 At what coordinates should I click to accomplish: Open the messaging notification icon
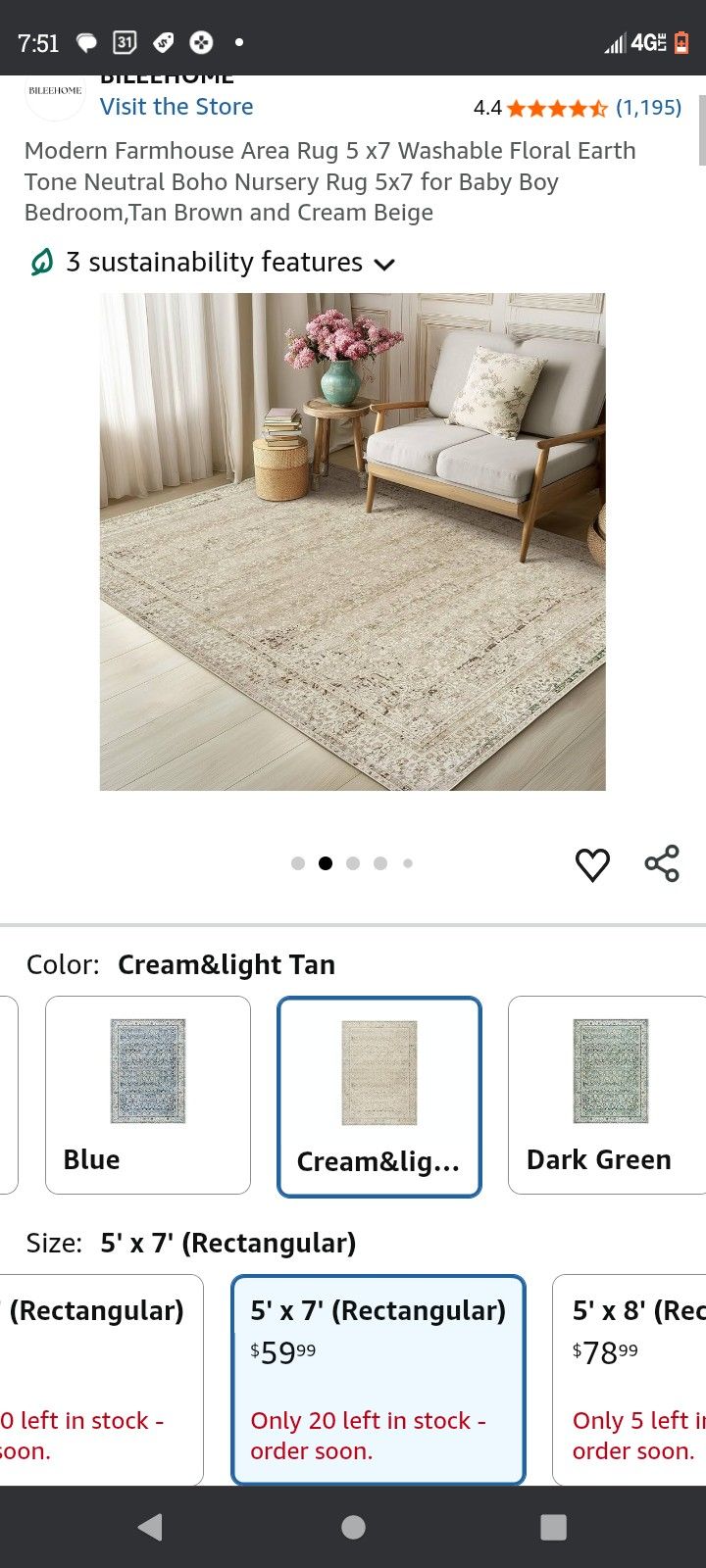tap(88, 42)
